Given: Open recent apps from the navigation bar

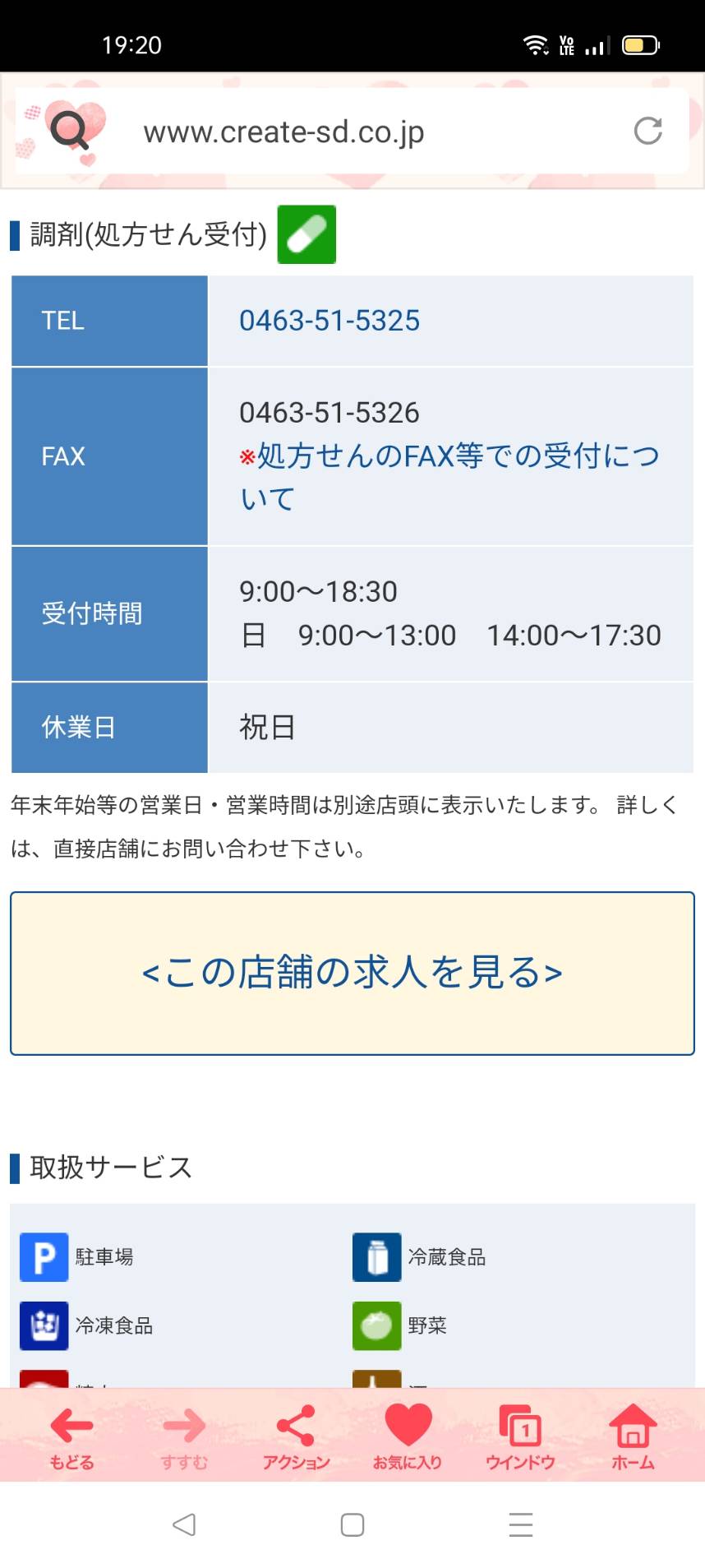Looking at the screenshot, I should point(521,1524).
